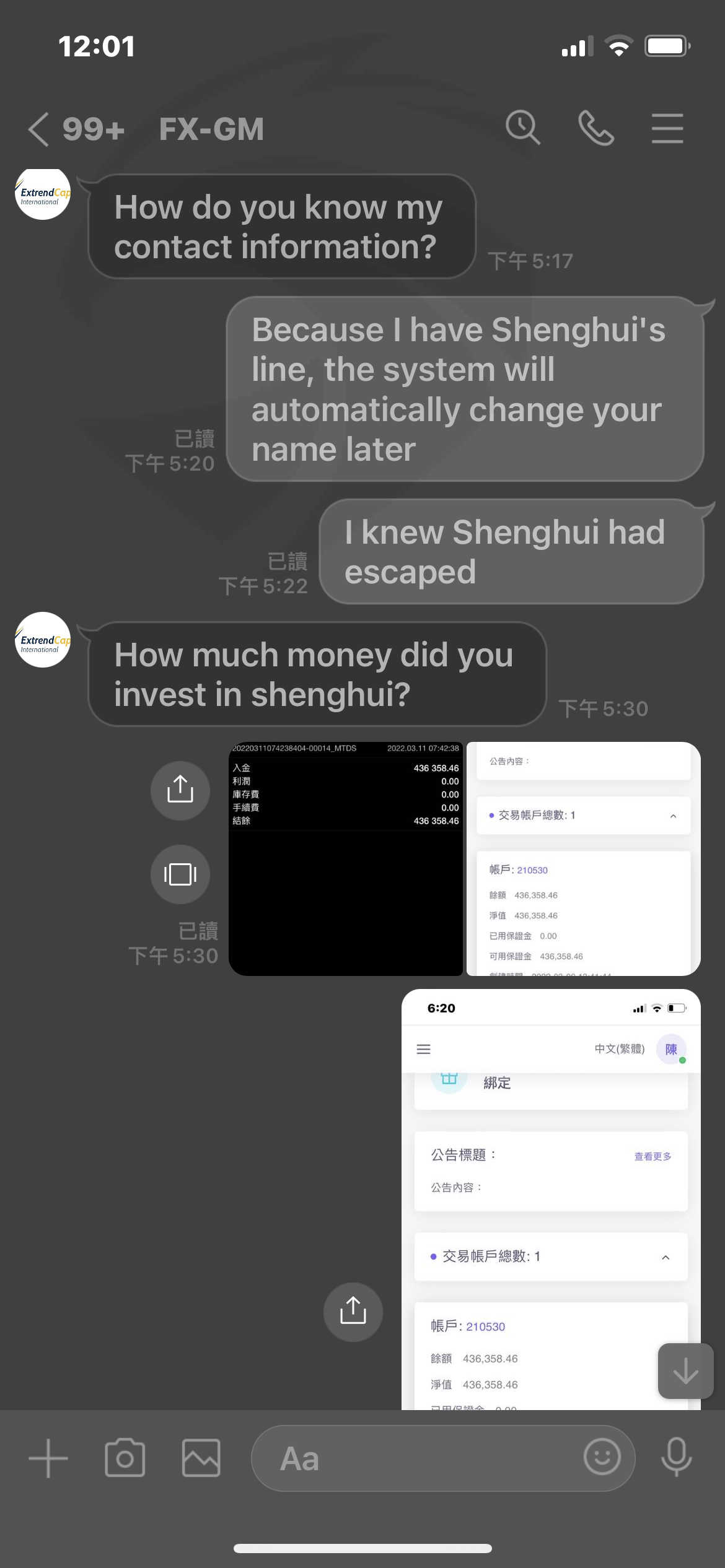The image size is (725, 1568).
Task: View image group as slideshow
Action: pyautogui.click(x=180, y=874)
